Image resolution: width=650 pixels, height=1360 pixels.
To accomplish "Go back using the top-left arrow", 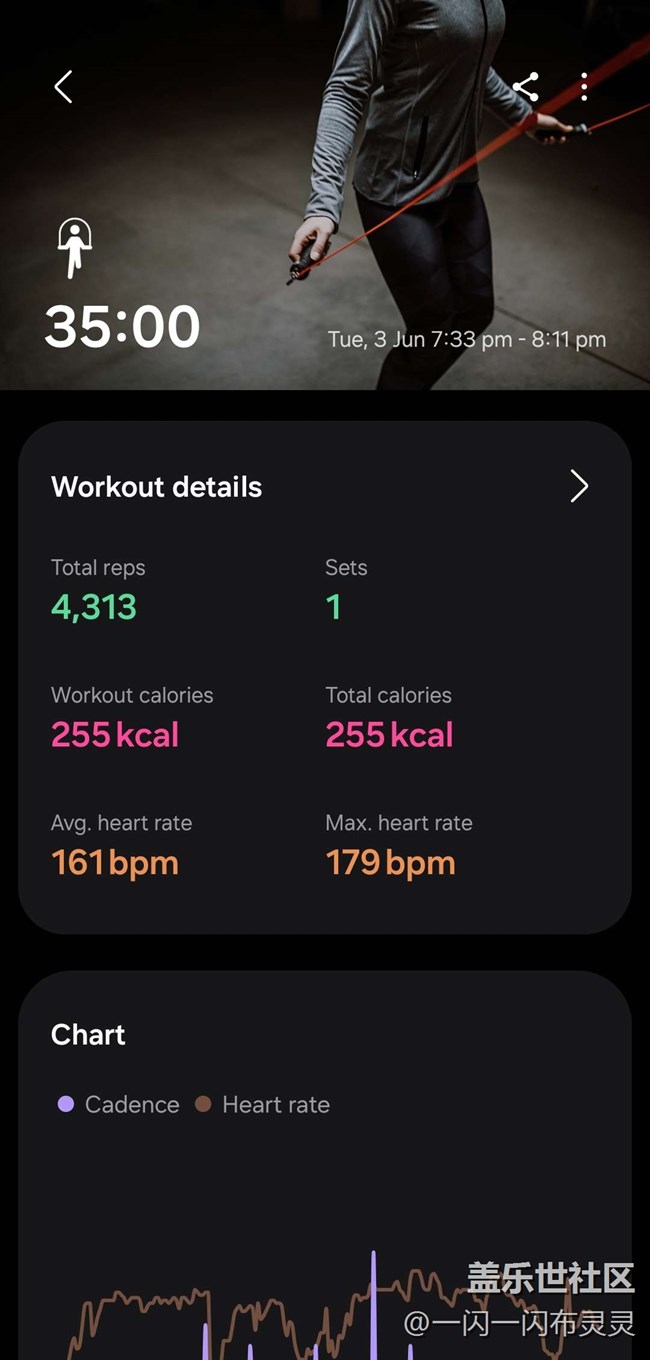I will [x=63, y=87].
